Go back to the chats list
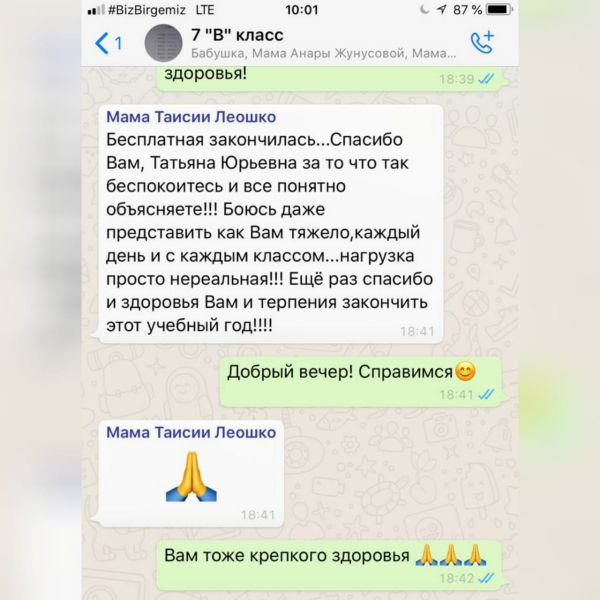Viewport: 600px width, 600px height. point(106,43)
